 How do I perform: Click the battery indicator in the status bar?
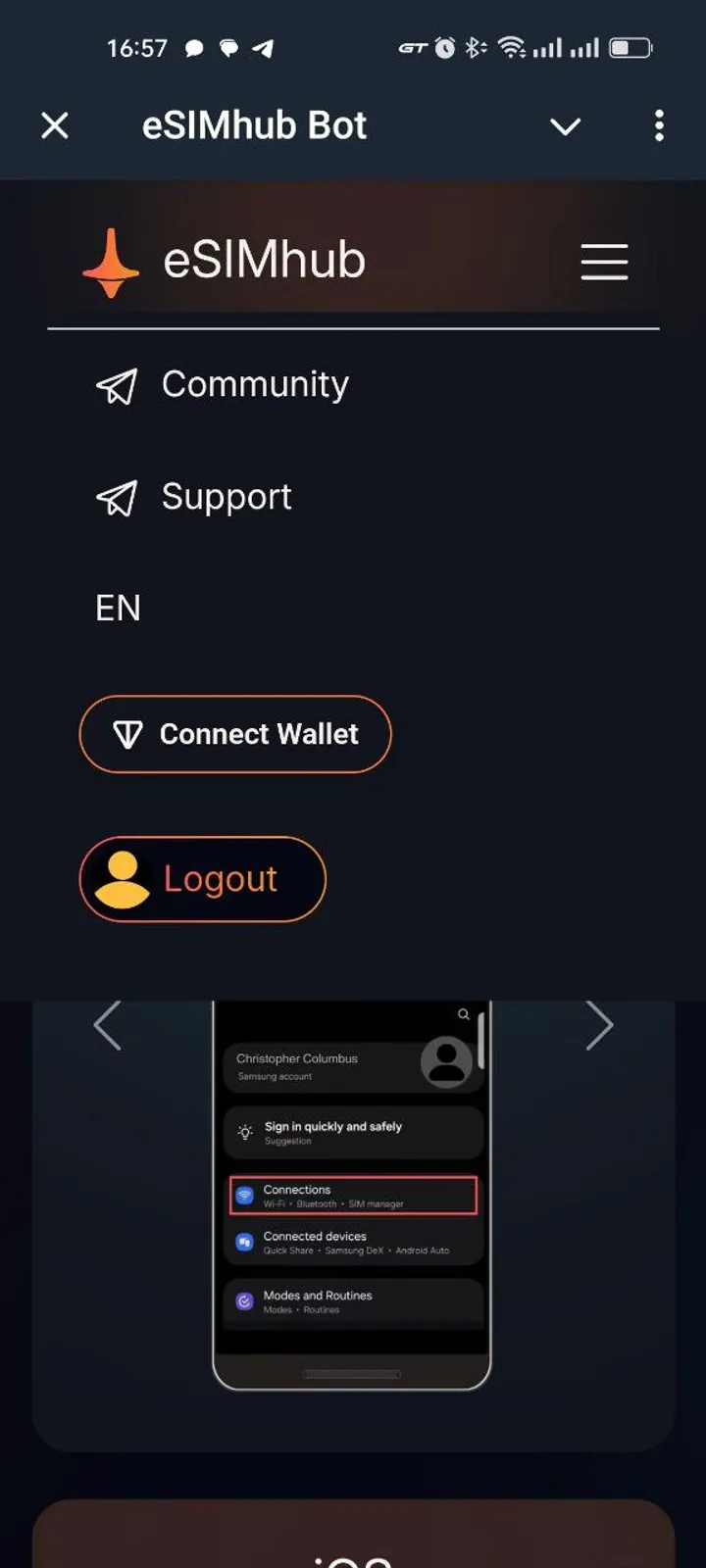tap(631, 46)
